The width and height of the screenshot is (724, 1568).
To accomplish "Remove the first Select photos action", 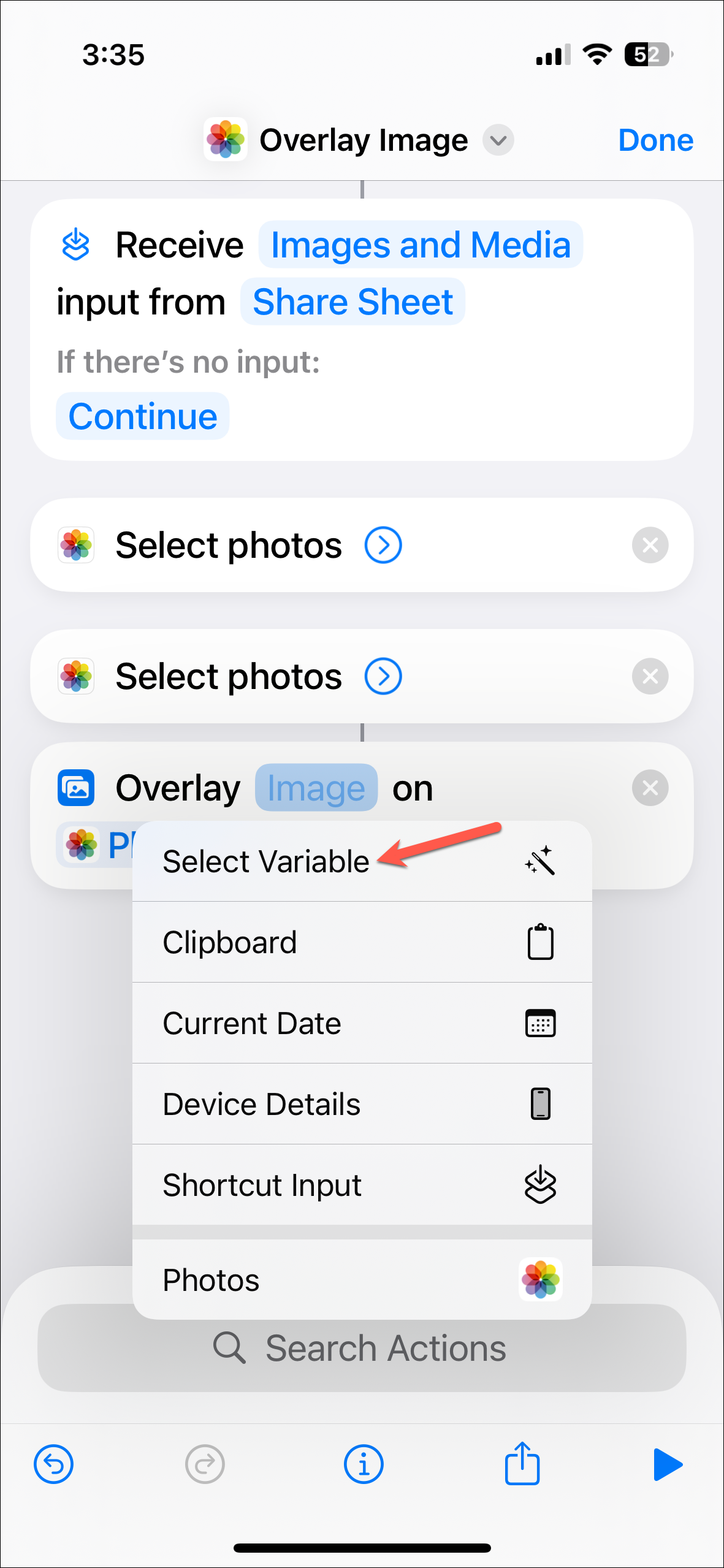I will point(650,545).
